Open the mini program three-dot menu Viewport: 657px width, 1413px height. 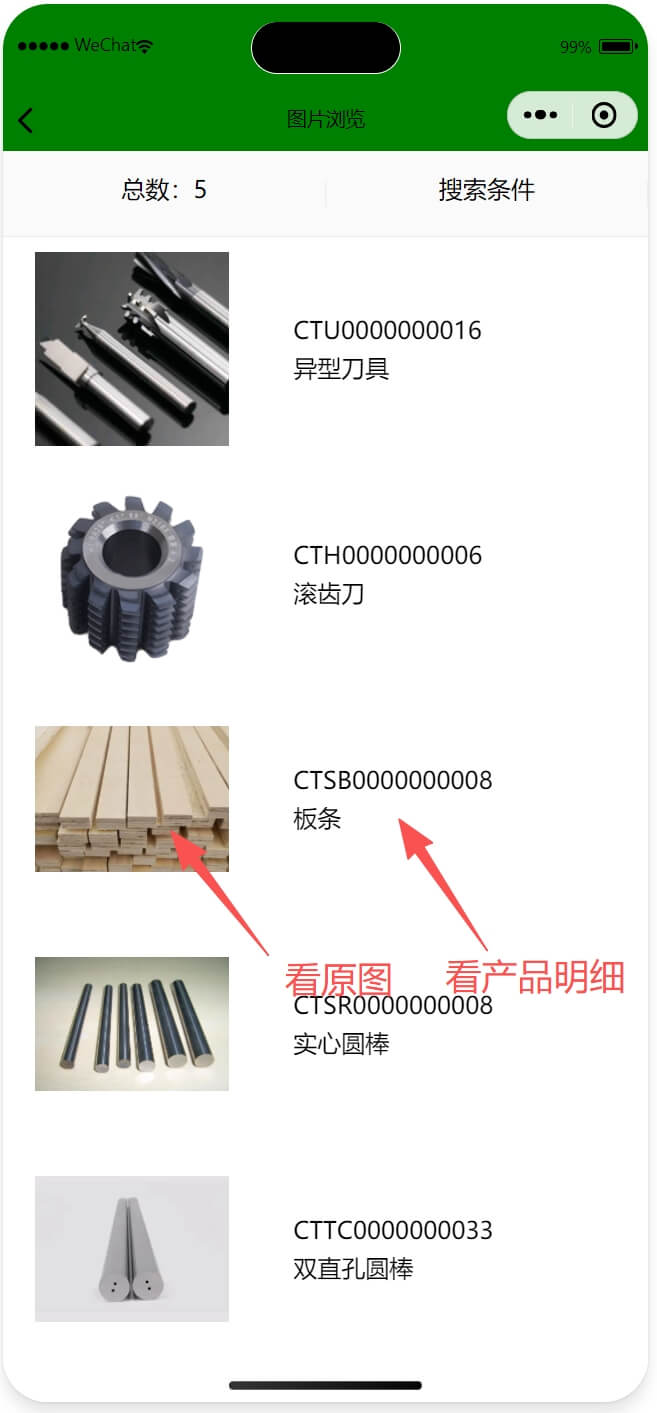540,115
